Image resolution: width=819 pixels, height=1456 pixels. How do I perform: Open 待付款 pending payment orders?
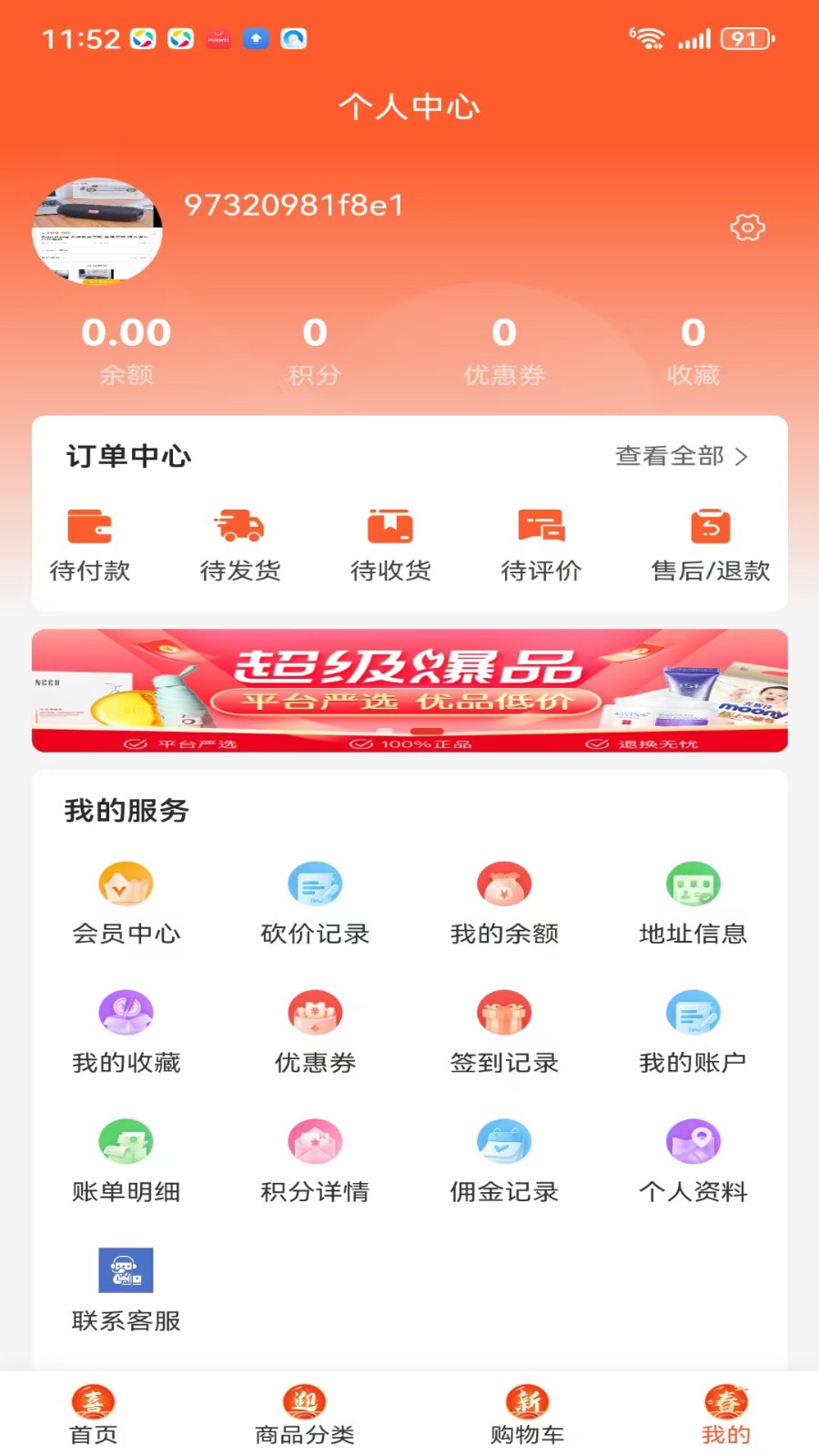pos(91,544)
